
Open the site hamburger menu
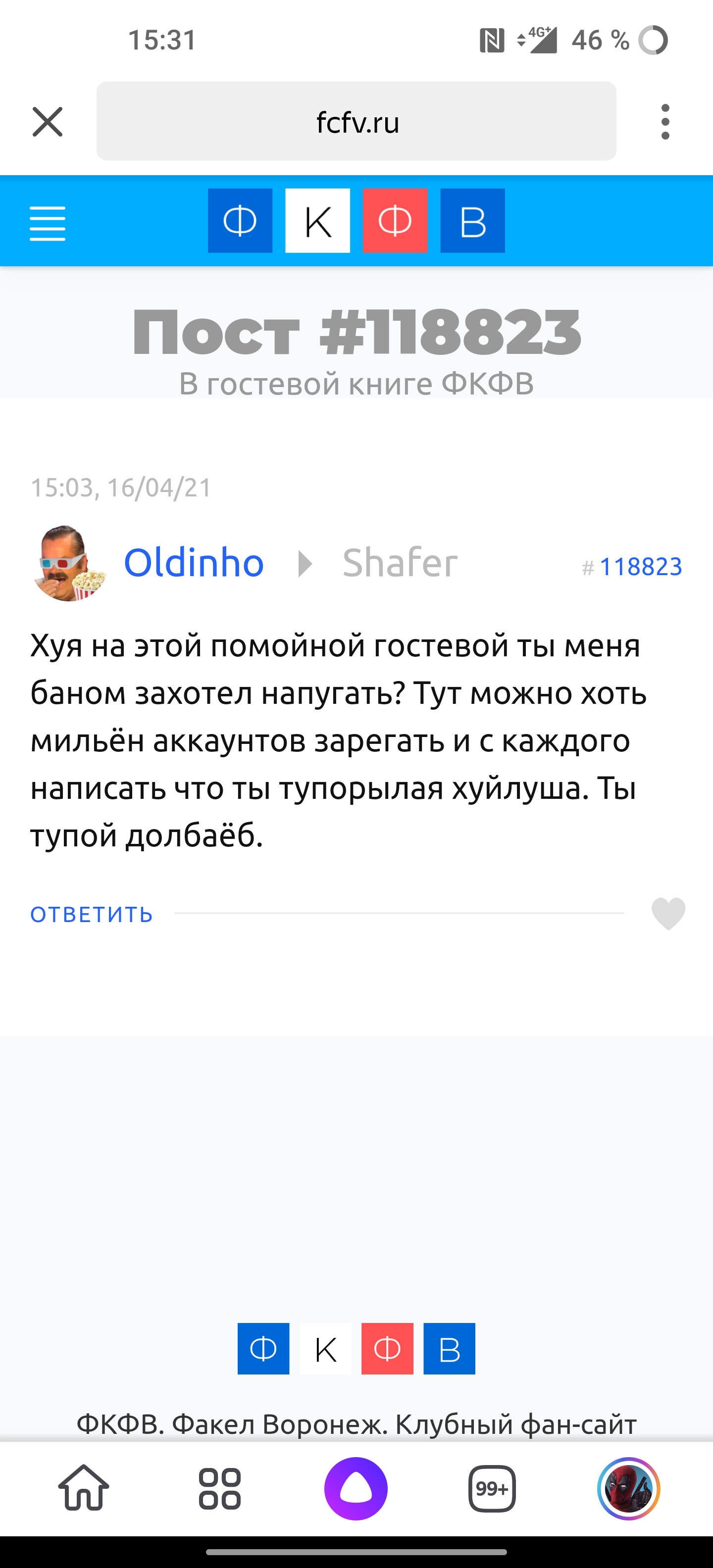point(48,223)
